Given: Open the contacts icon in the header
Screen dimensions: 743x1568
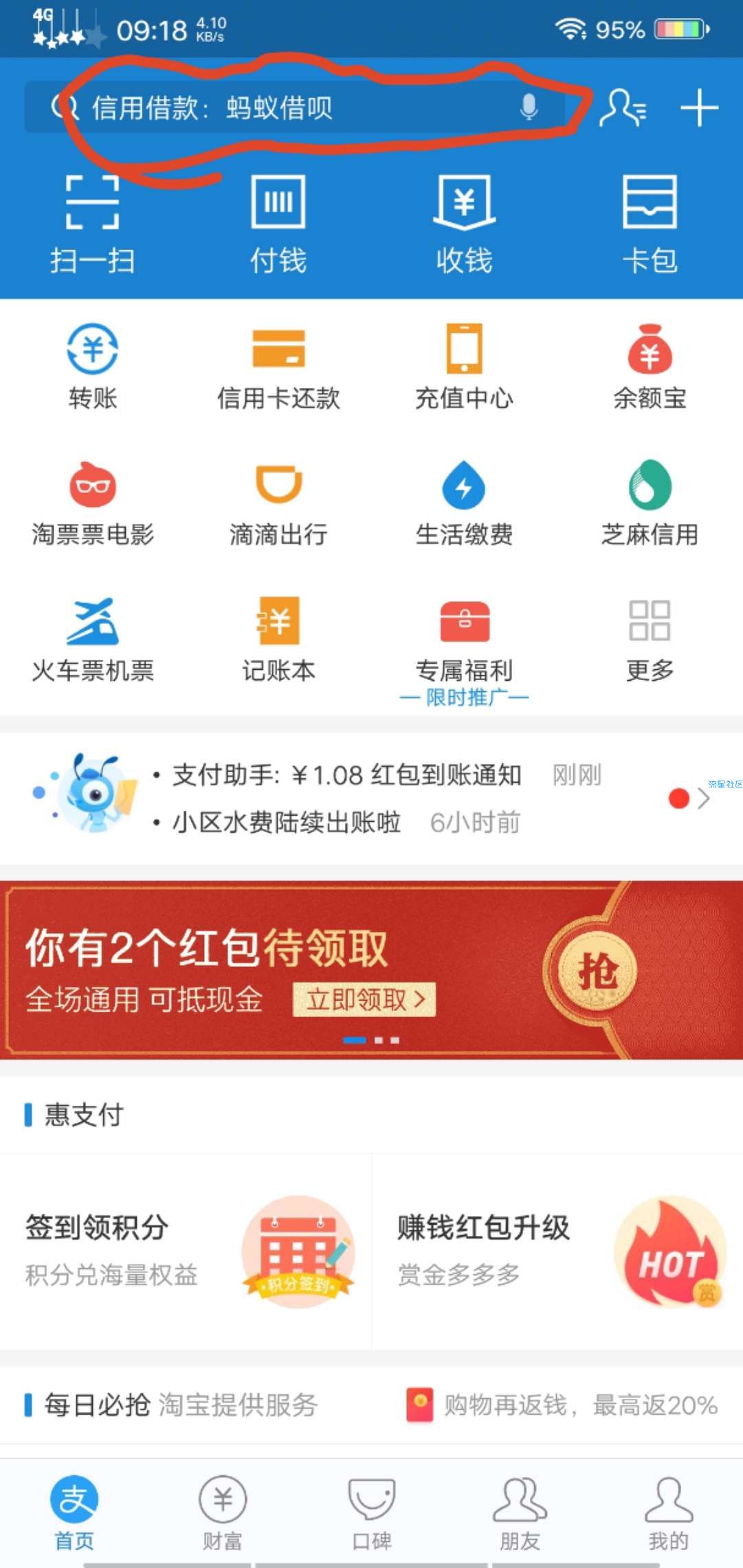Looking at the screenshot, I should tap(623, 108).
